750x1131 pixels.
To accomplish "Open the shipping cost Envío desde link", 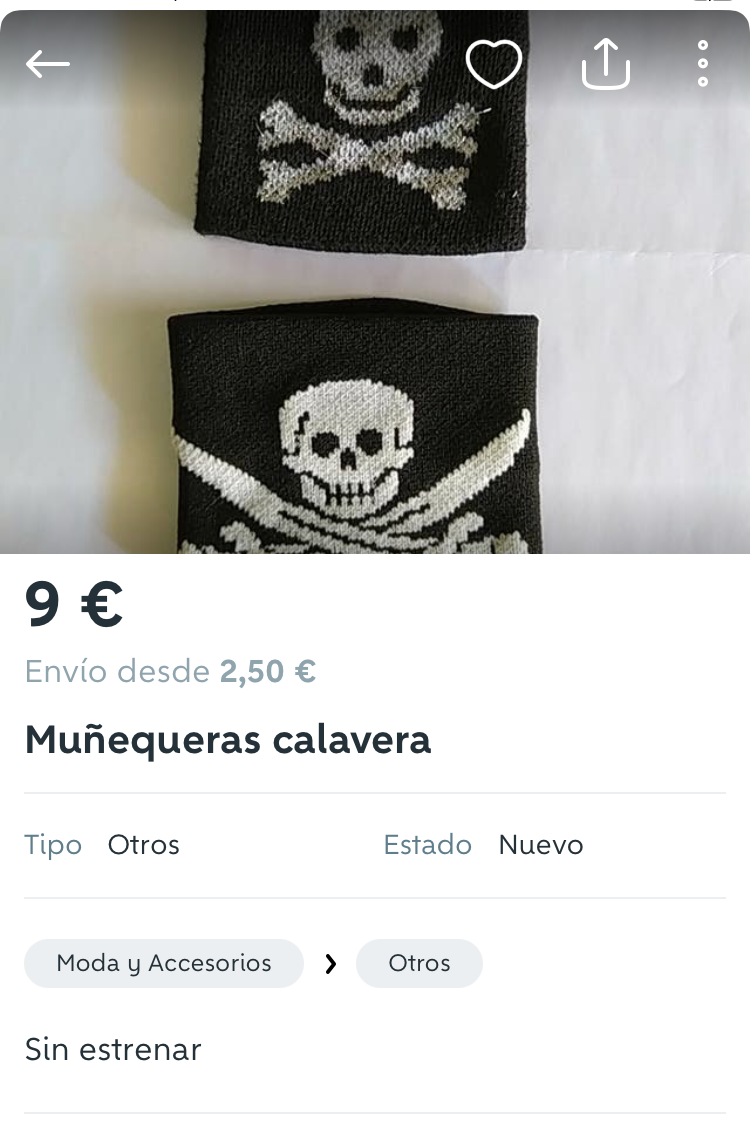I will coord(170,671).
